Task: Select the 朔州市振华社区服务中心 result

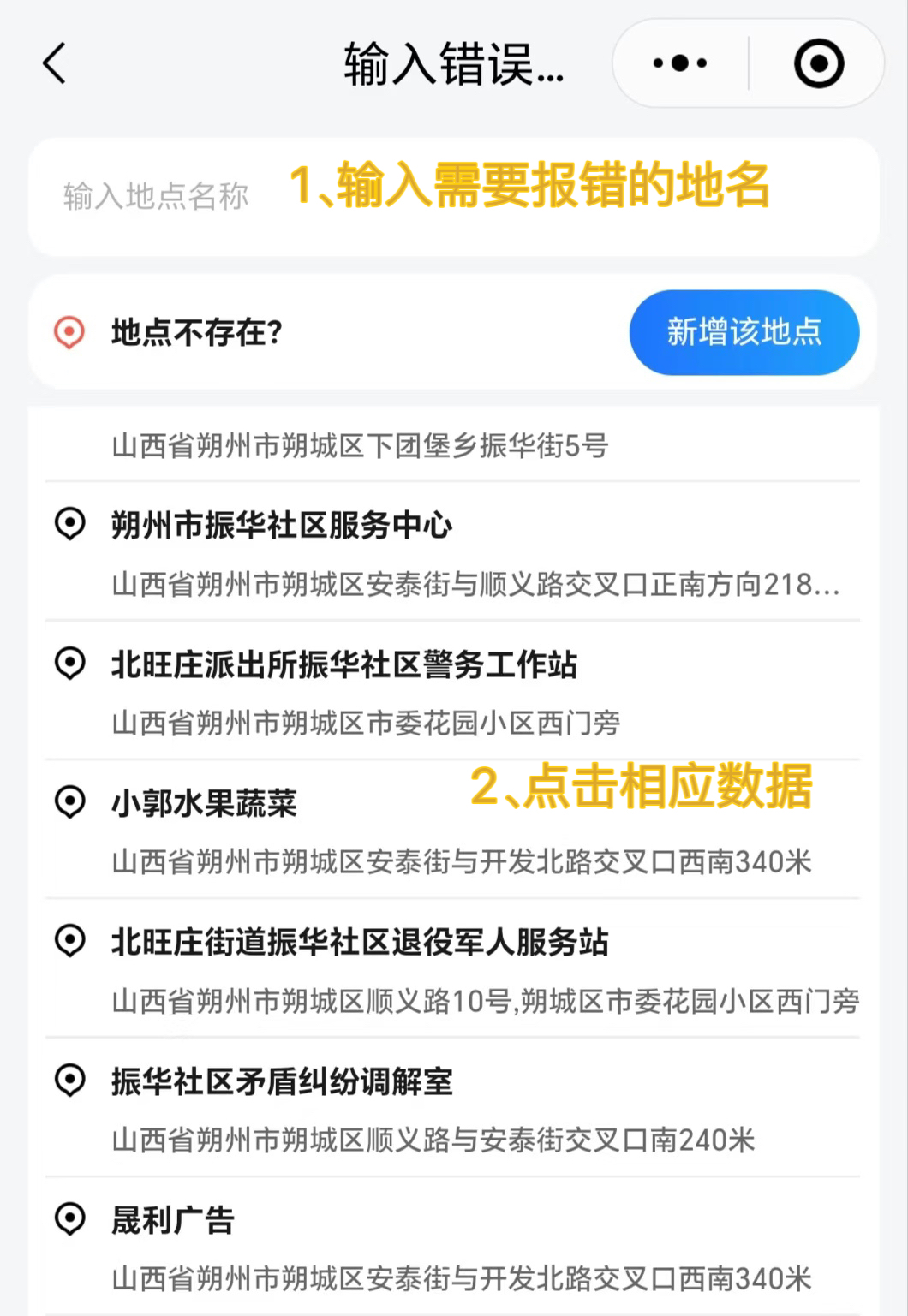Action: point(282,525)
